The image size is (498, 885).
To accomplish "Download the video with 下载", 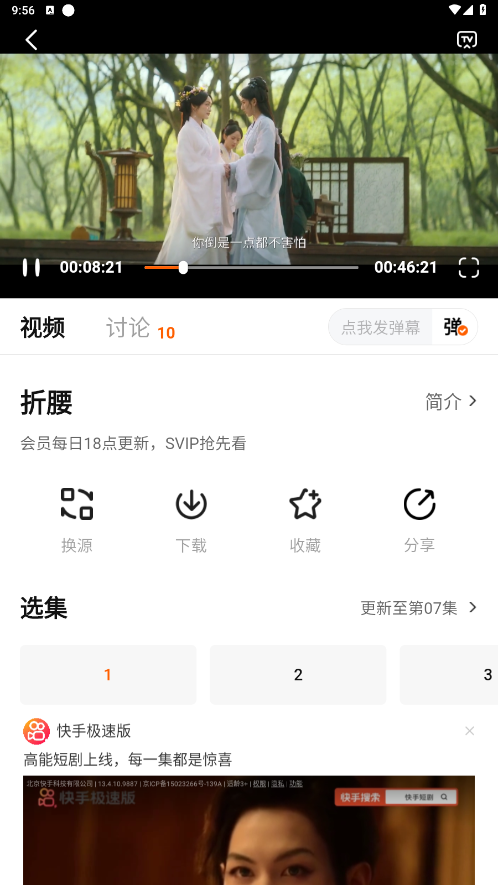I will (x=191, y=520).
